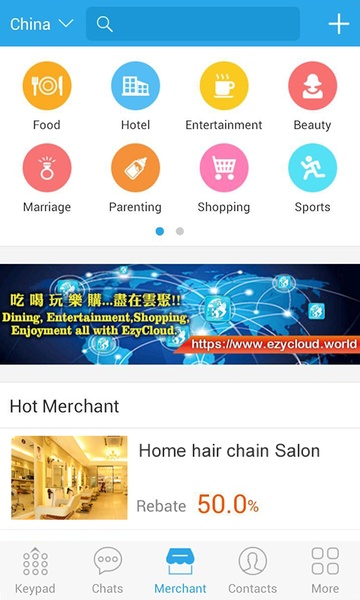Browse the Sports category

[313, 179]
